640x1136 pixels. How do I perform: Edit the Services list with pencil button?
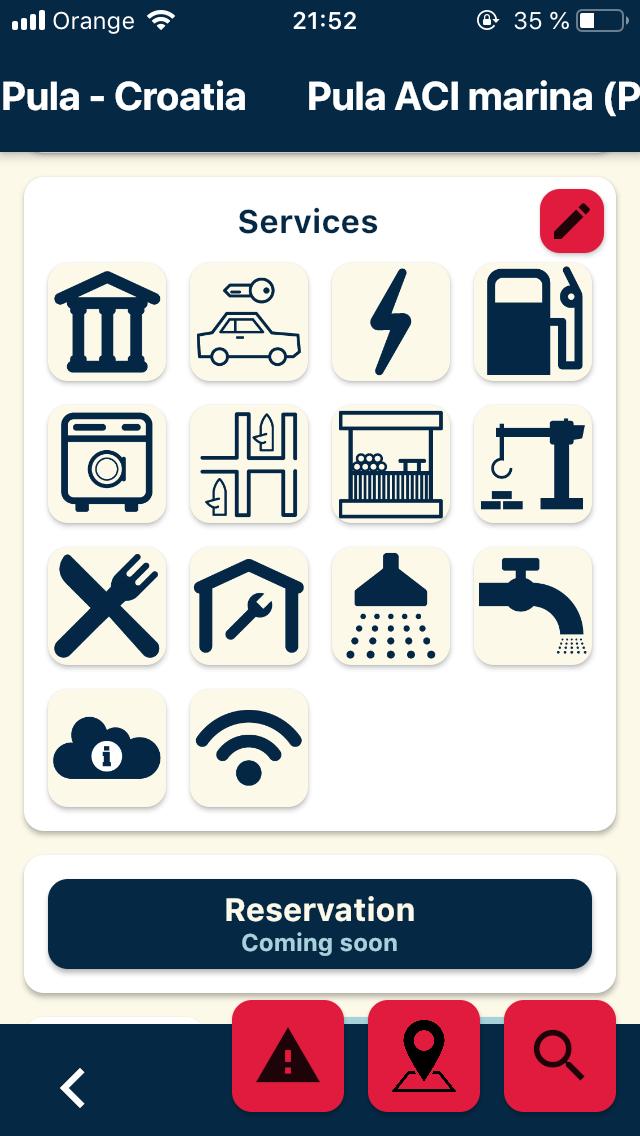coord(572,221)
